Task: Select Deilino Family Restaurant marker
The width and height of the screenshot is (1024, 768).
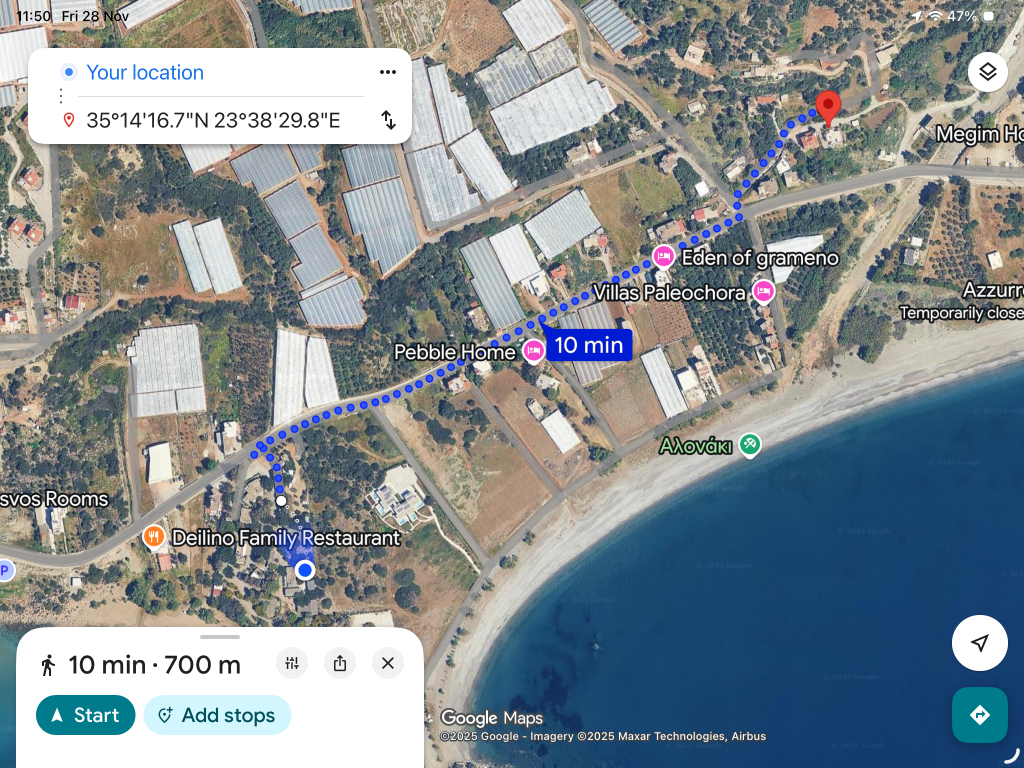Action: pyautogui.click(x=153, y=537)
